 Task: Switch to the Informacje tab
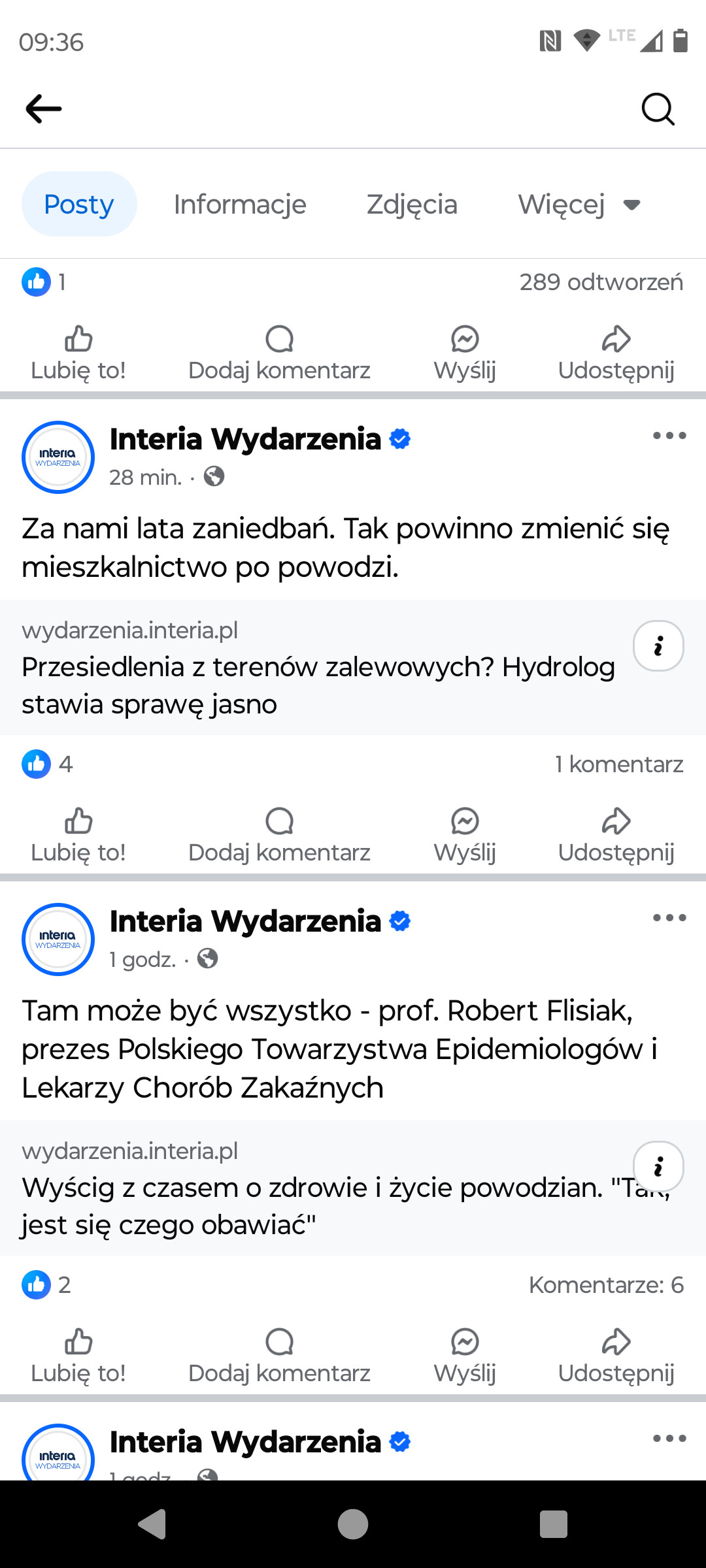(240, 204)
